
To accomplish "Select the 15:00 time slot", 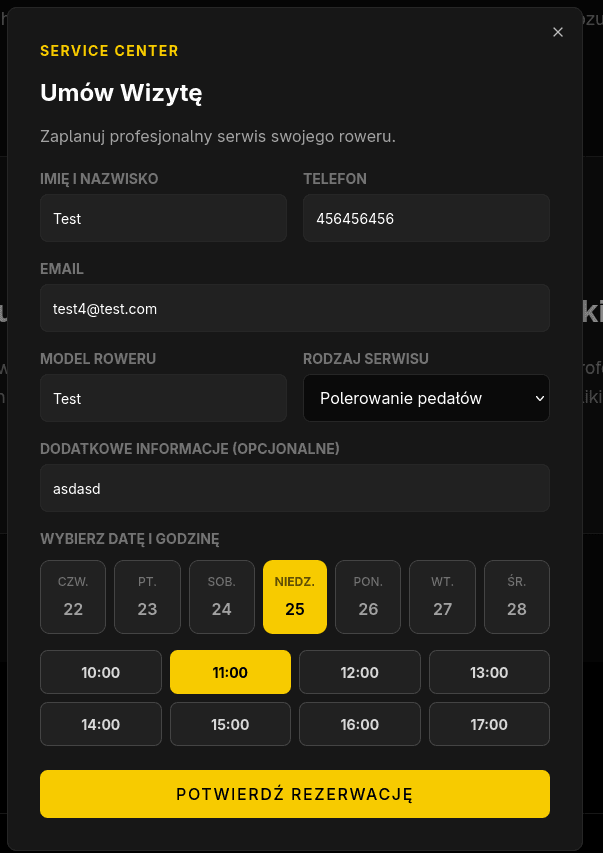I will pos(230,724).
